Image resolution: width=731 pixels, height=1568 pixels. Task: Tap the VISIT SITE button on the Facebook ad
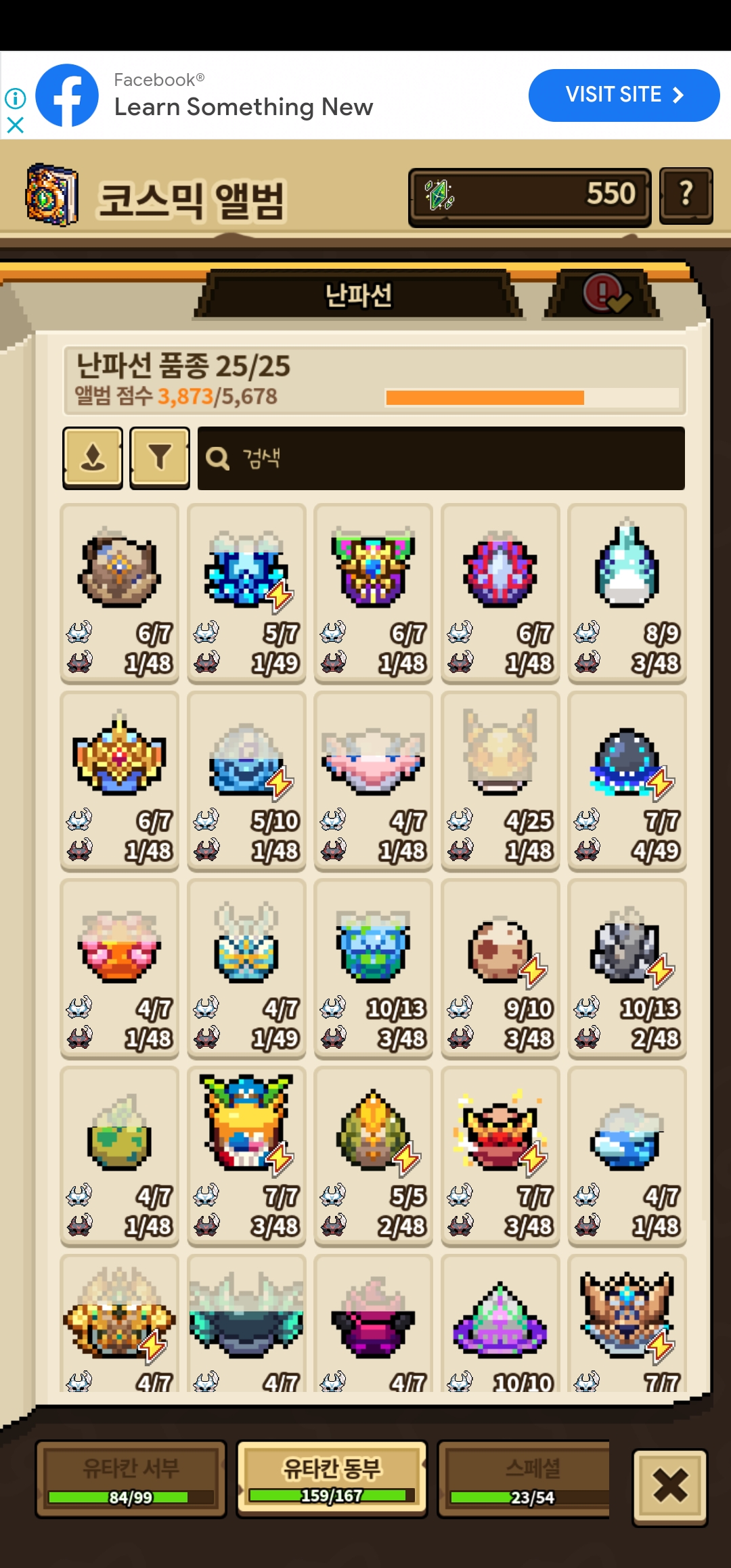[x=623, y=95]
